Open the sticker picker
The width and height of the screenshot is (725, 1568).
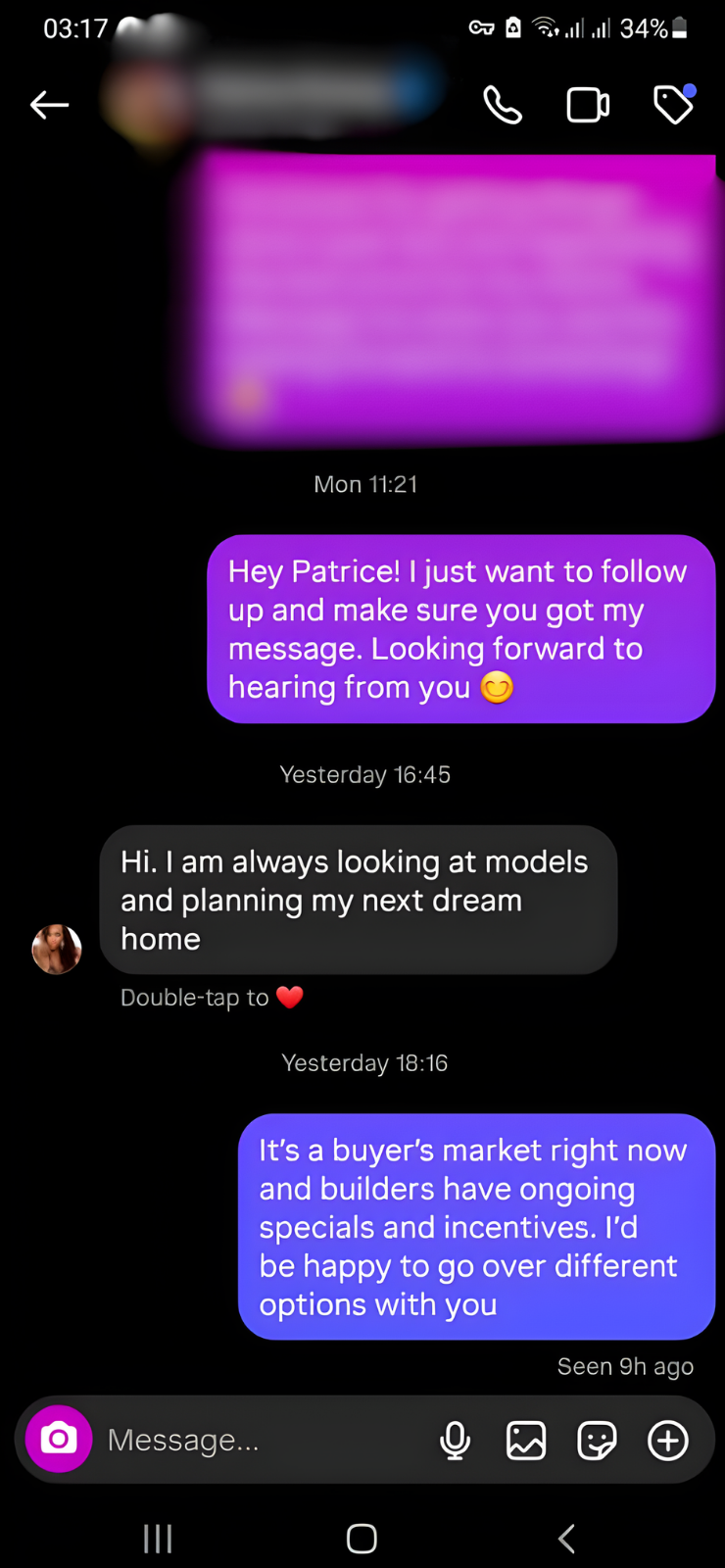(597, 1440)
